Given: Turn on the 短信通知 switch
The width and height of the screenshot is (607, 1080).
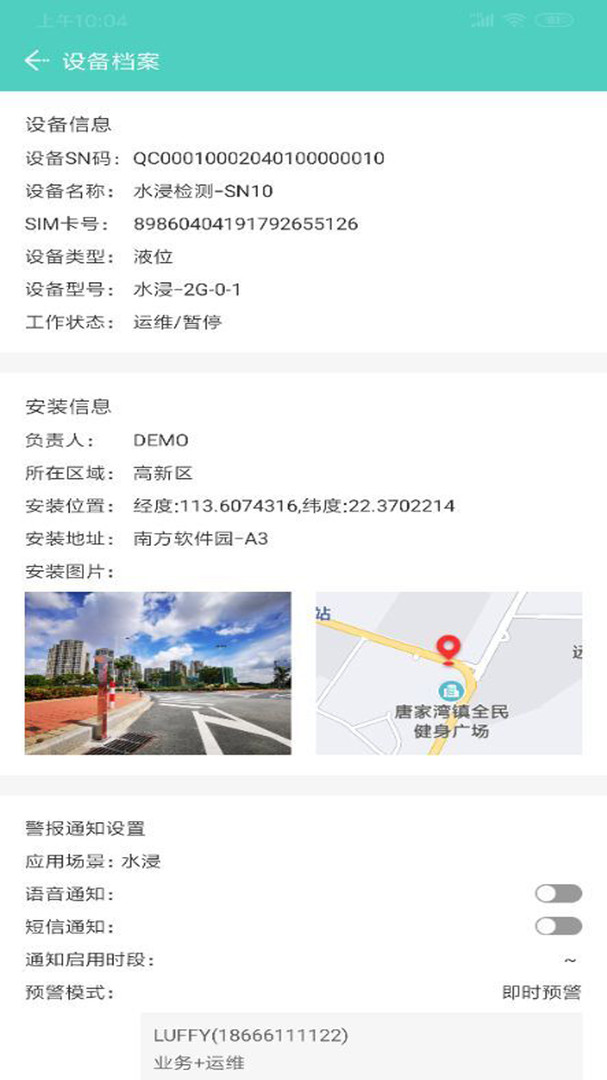Looking at the screenshot, I should point(558,926).
